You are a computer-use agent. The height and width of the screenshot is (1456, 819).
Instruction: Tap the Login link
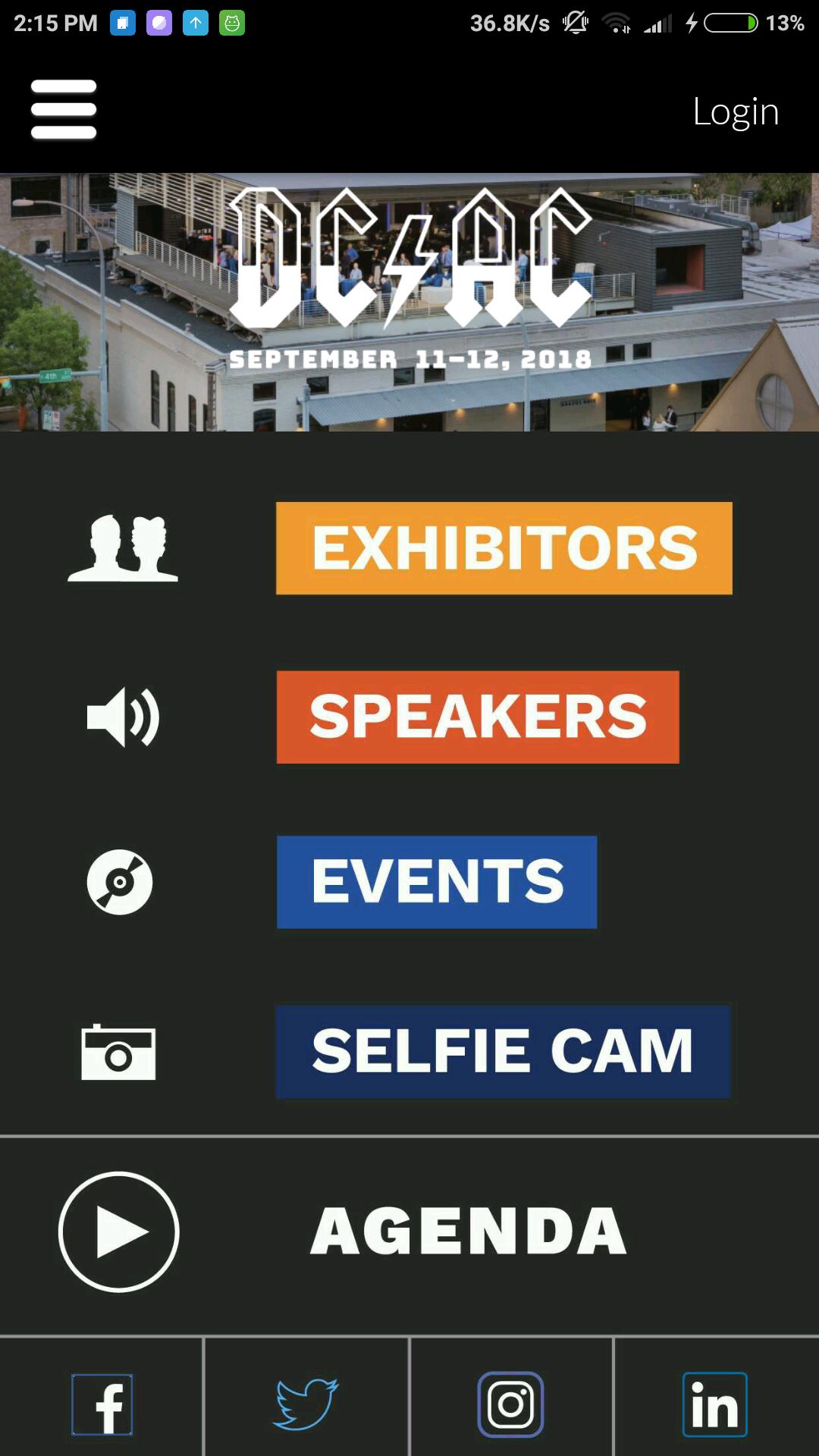coord(736,112)
